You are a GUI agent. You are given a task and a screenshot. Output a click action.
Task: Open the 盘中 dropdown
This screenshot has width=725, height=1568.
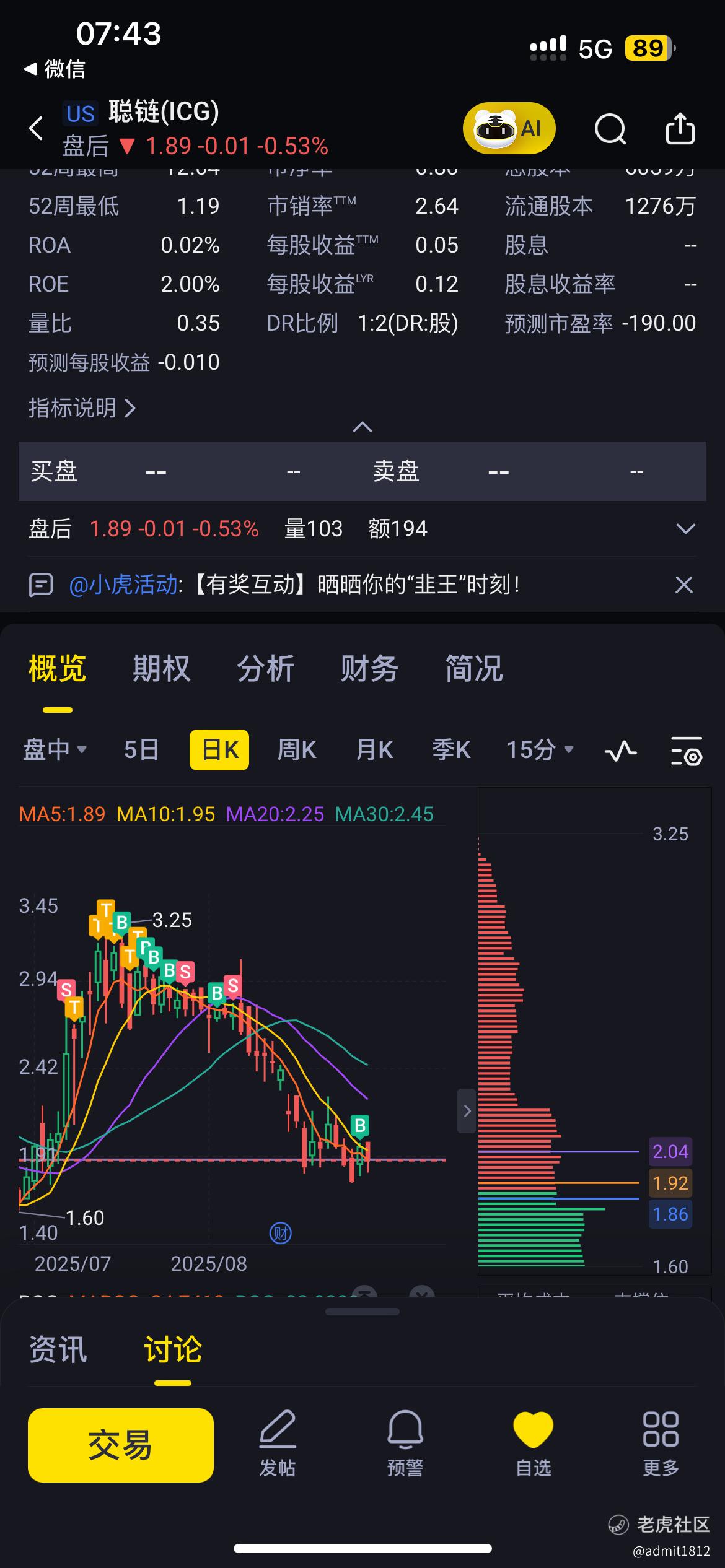55,750
